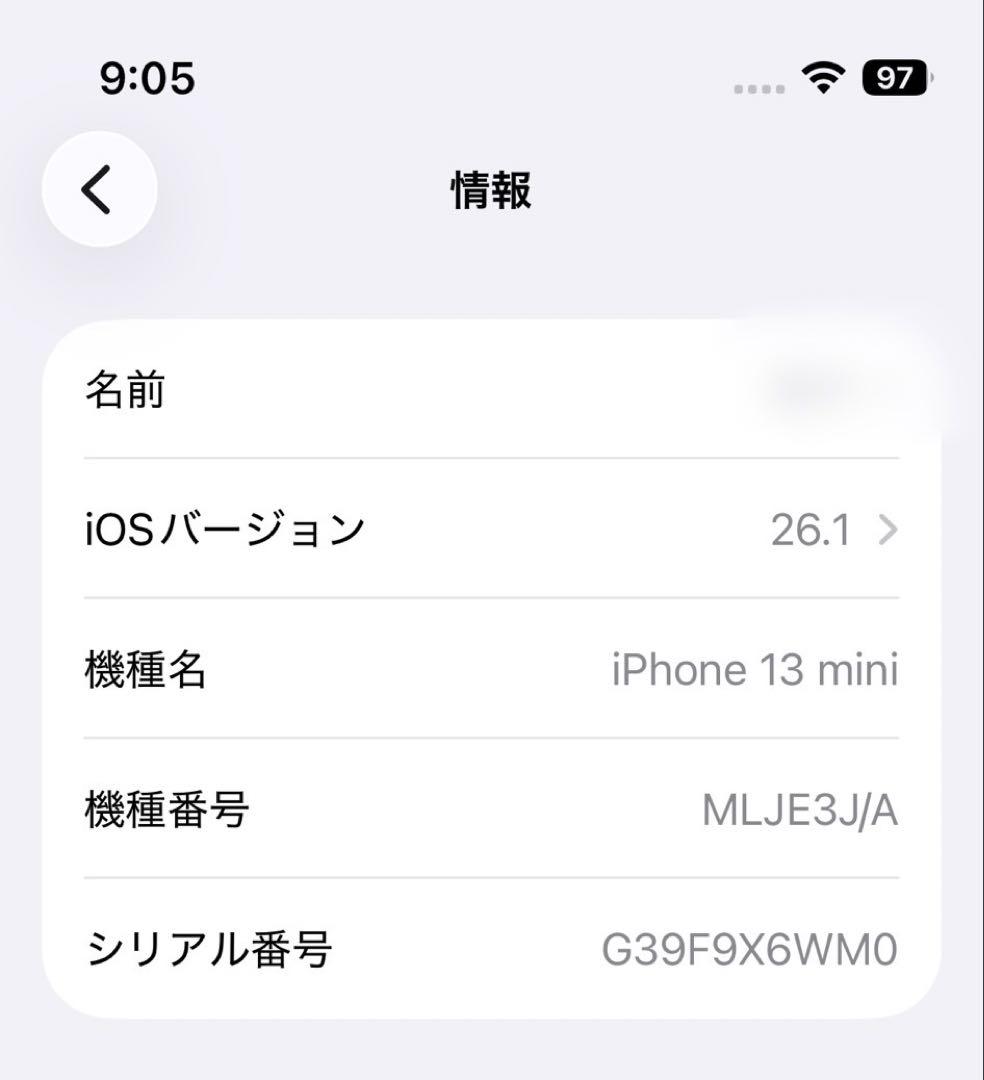Select the iPhone 13 mini model icon row
This screenshot has height=1080, width=984.
tap(492, 669)
